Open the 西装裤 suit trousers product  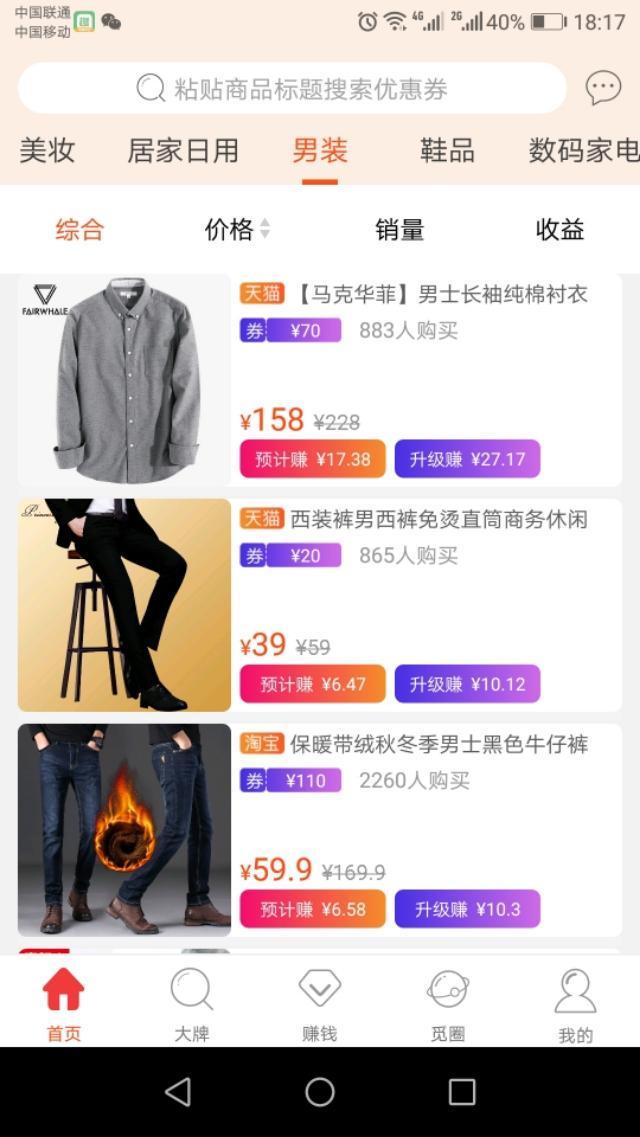438,519
